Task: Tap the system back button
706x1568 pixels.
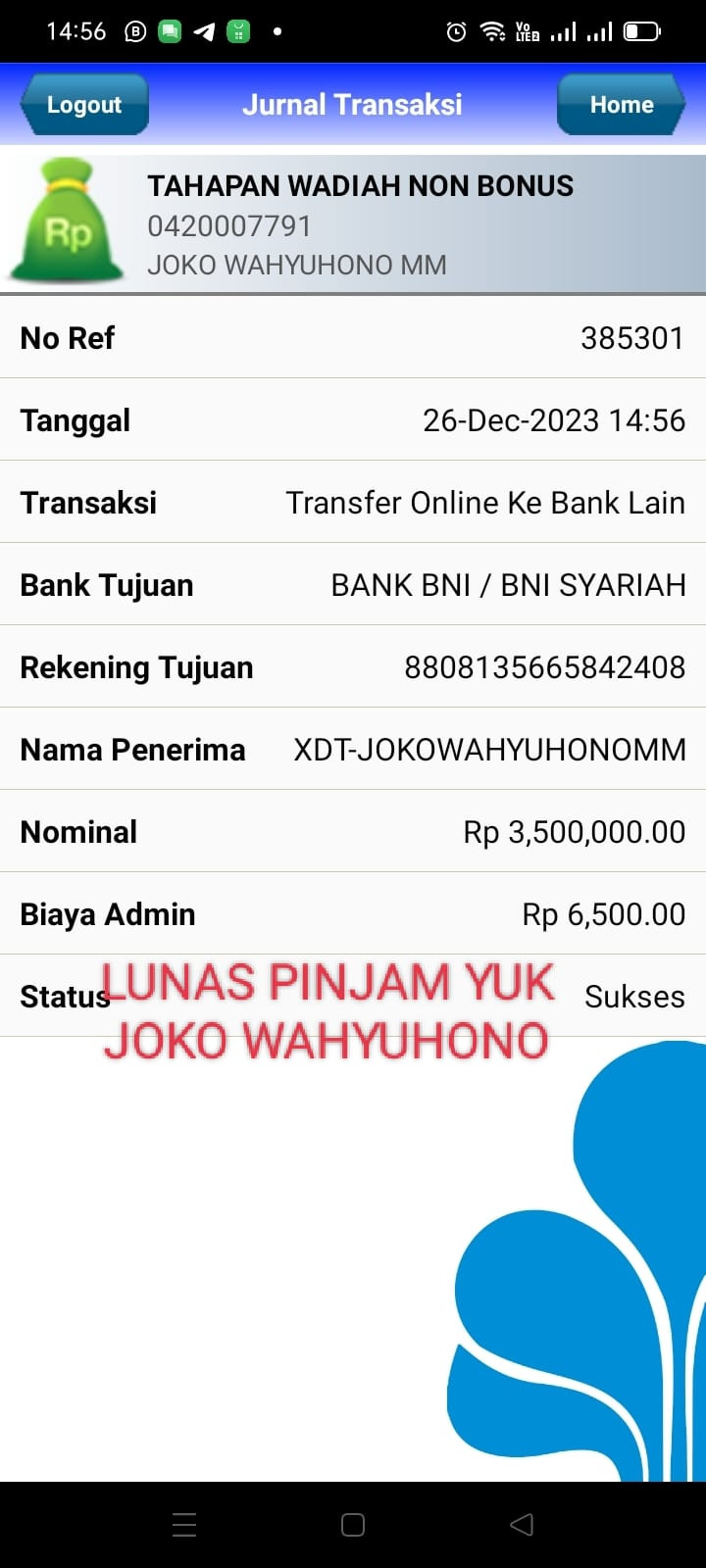Action: pos(522,1524)
